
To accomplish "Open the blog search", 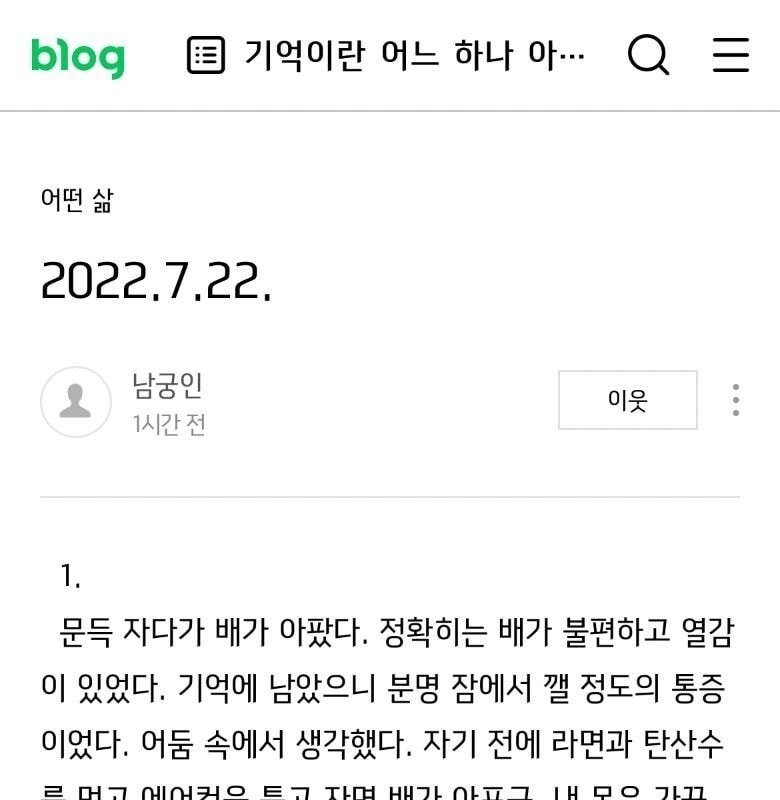I will tap(648, 55).
